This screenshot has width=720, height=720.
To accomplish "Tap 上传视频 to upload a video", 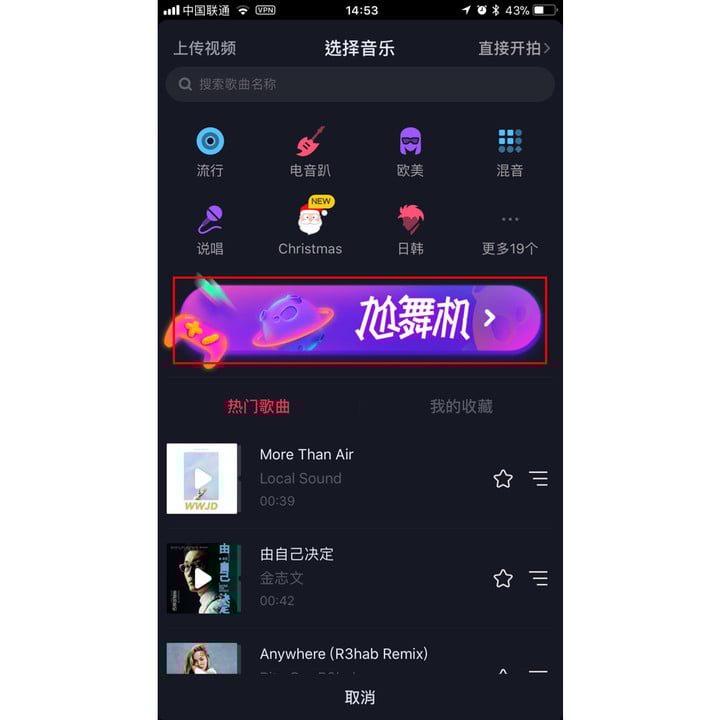I will click(x=205, y=48).
